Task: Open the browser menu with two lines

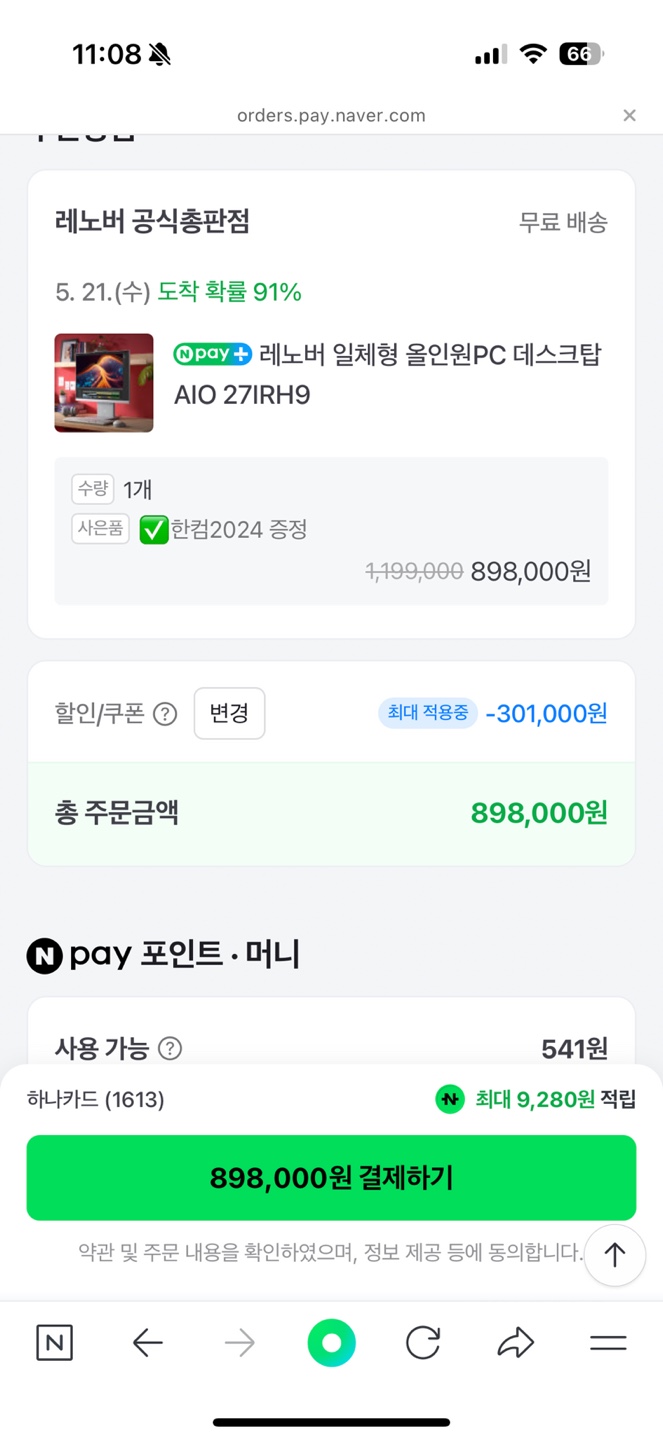Action: point(608,1343)
